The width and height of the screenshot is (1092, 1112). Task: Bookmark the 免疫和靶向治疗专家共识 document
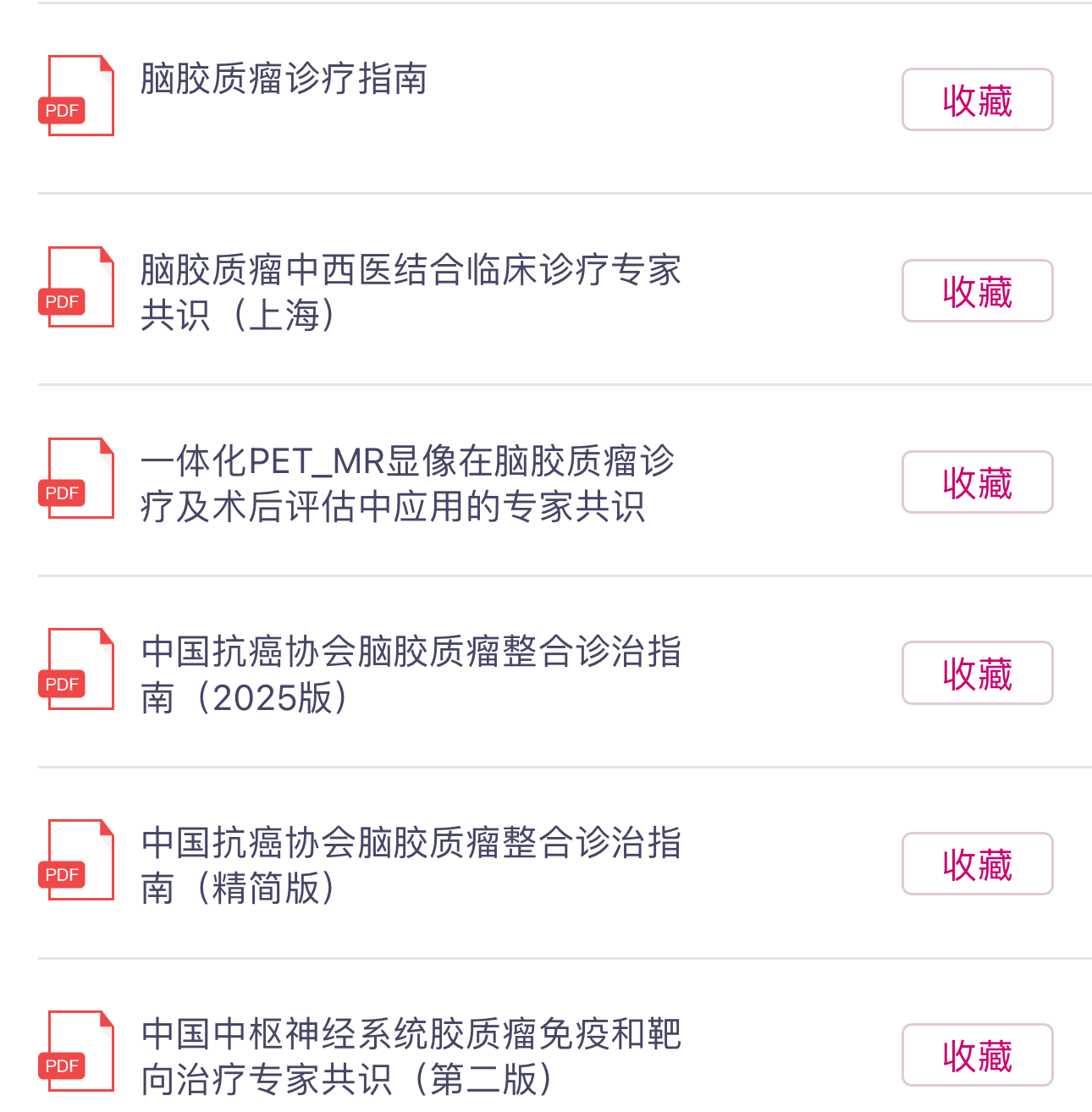coord(977,1055)
